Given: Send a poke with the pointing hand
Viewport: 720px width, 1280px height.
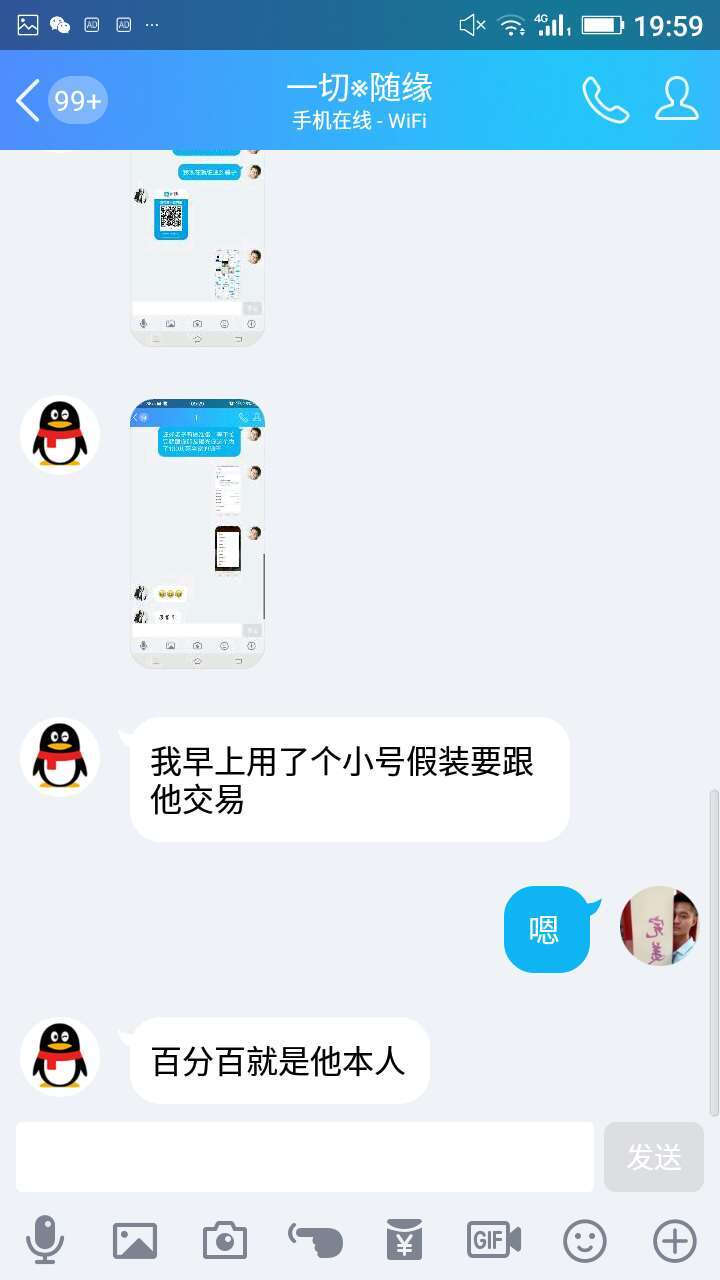Looking at the screenshot, I should pyautogui.click(x=315, y=1241).
